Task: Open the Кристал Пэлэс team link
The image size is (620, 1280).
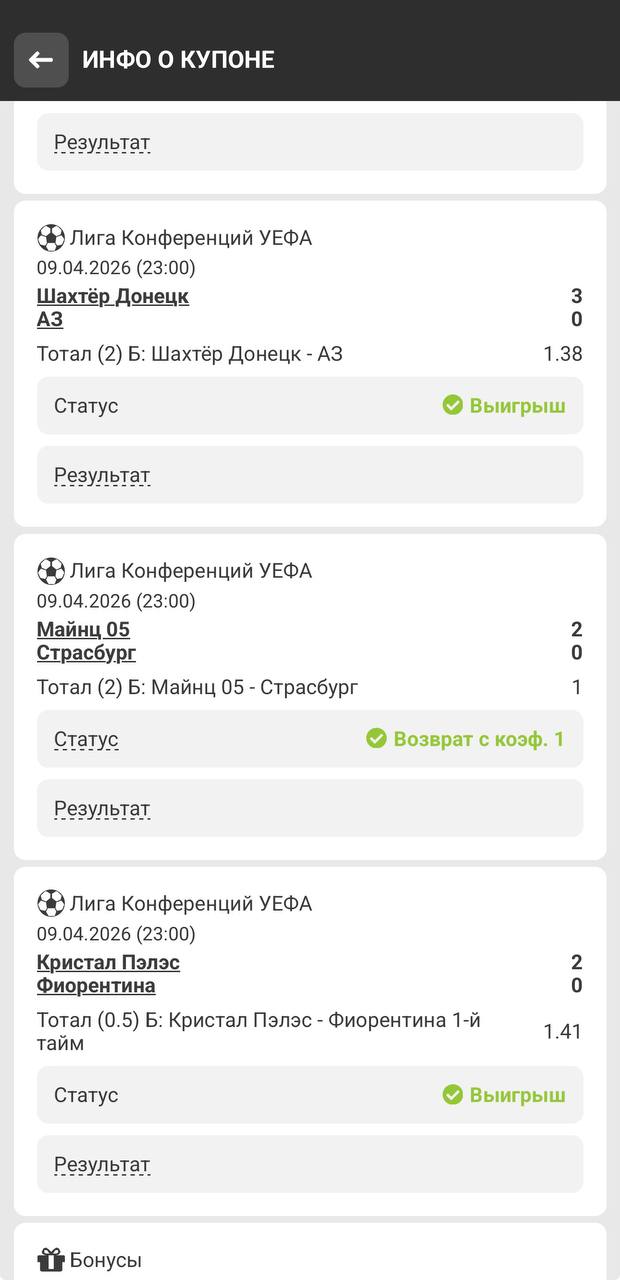Action: coord(108,962)
